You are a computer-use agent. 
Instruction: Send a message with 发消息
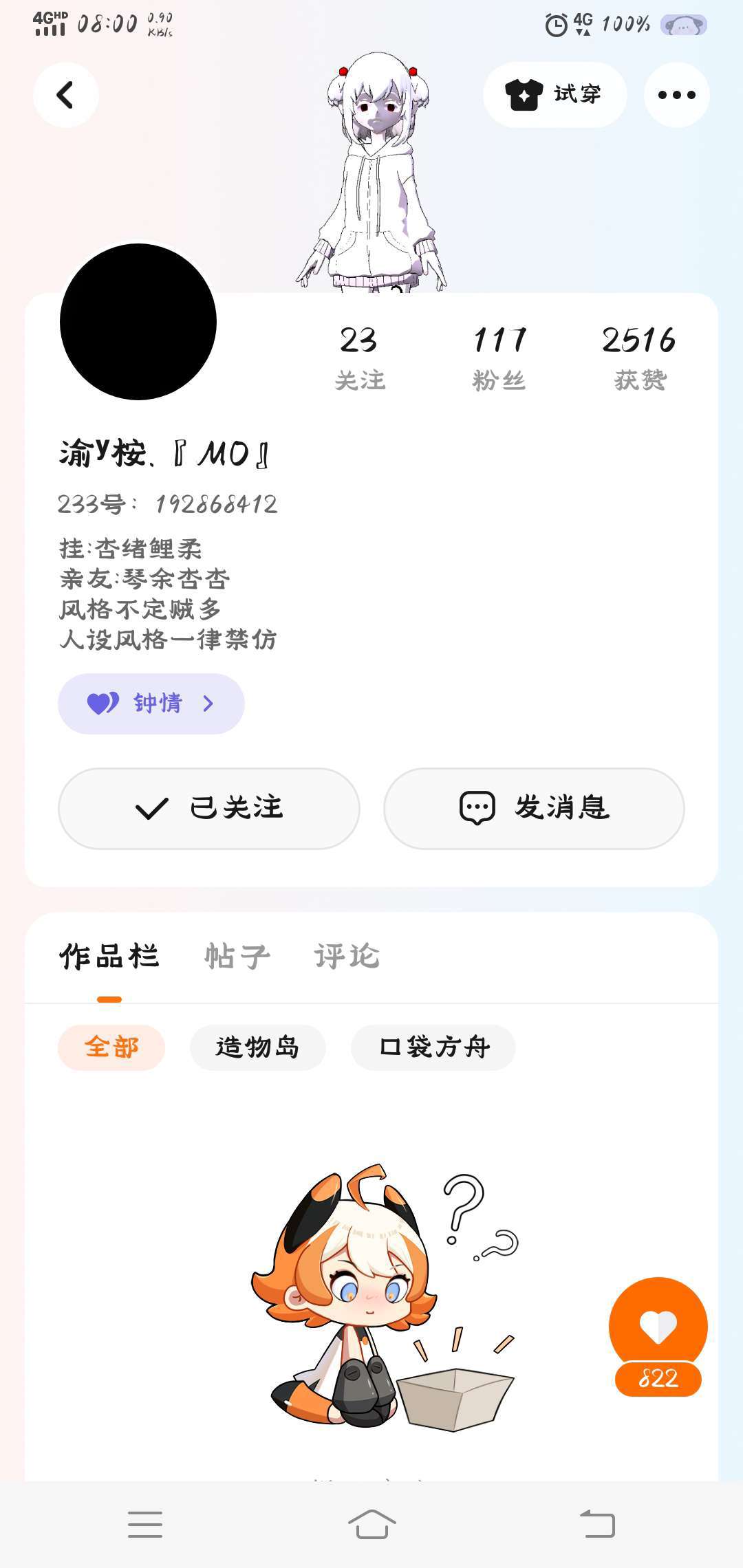(x=534, y=808)
